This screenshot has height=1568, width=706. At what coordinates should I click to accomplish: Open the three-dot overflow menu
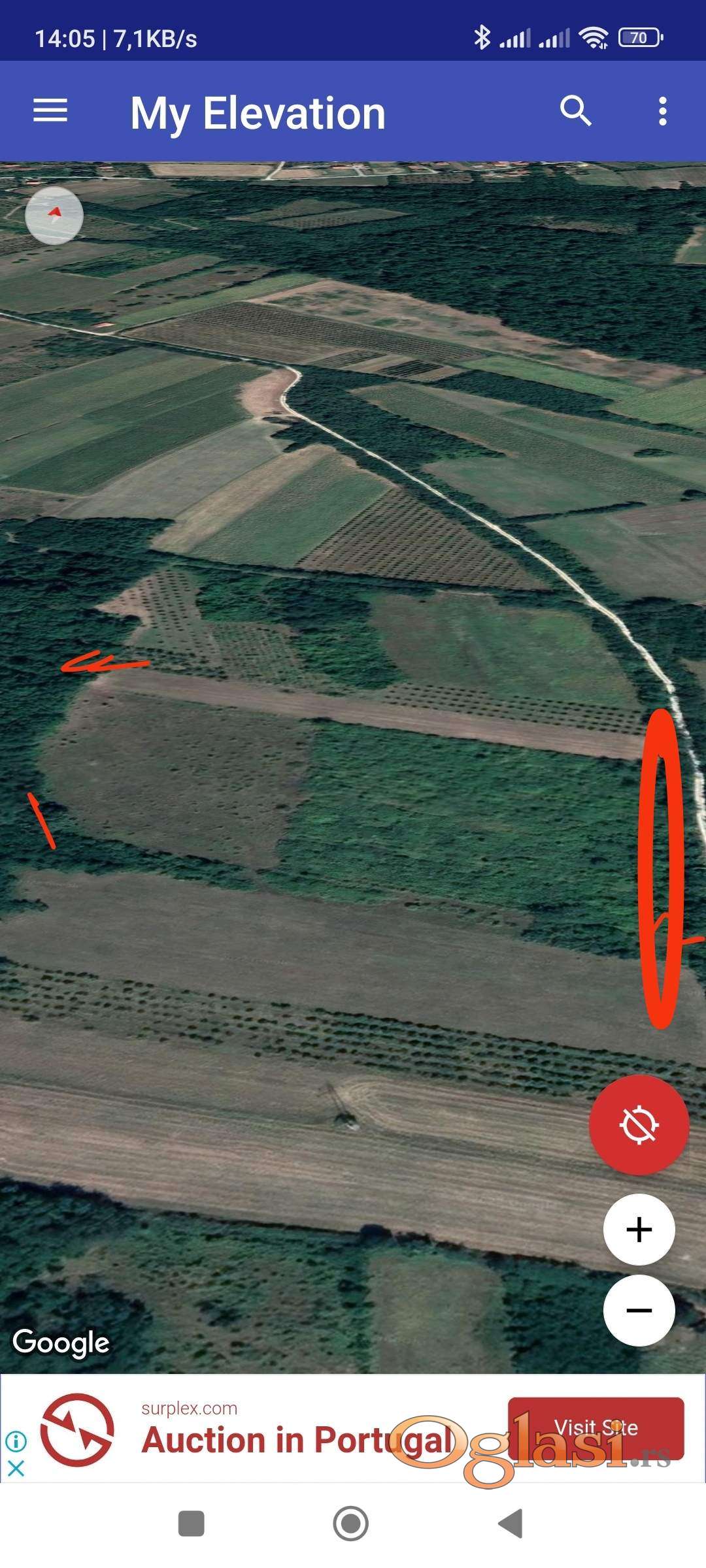pyautogui.click(x=662, y=111)
